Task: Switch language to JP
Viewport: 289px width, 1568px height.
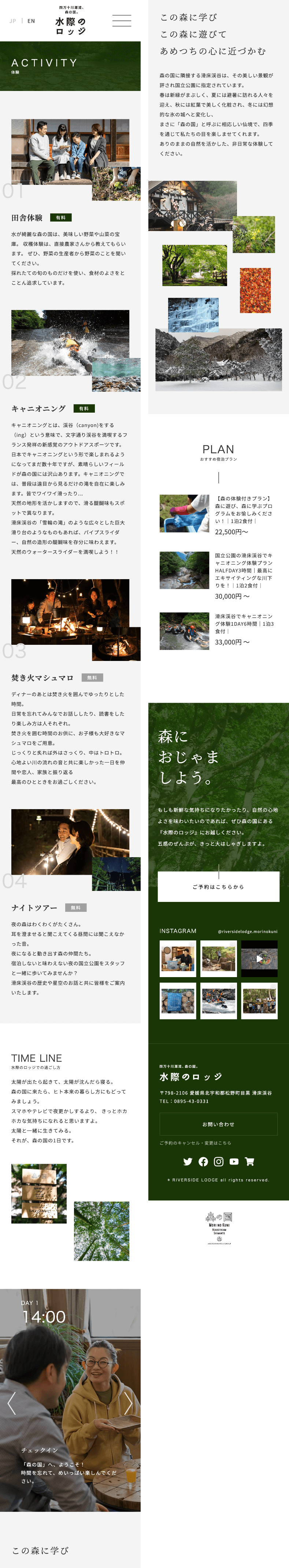Action: tap(13, 21)
